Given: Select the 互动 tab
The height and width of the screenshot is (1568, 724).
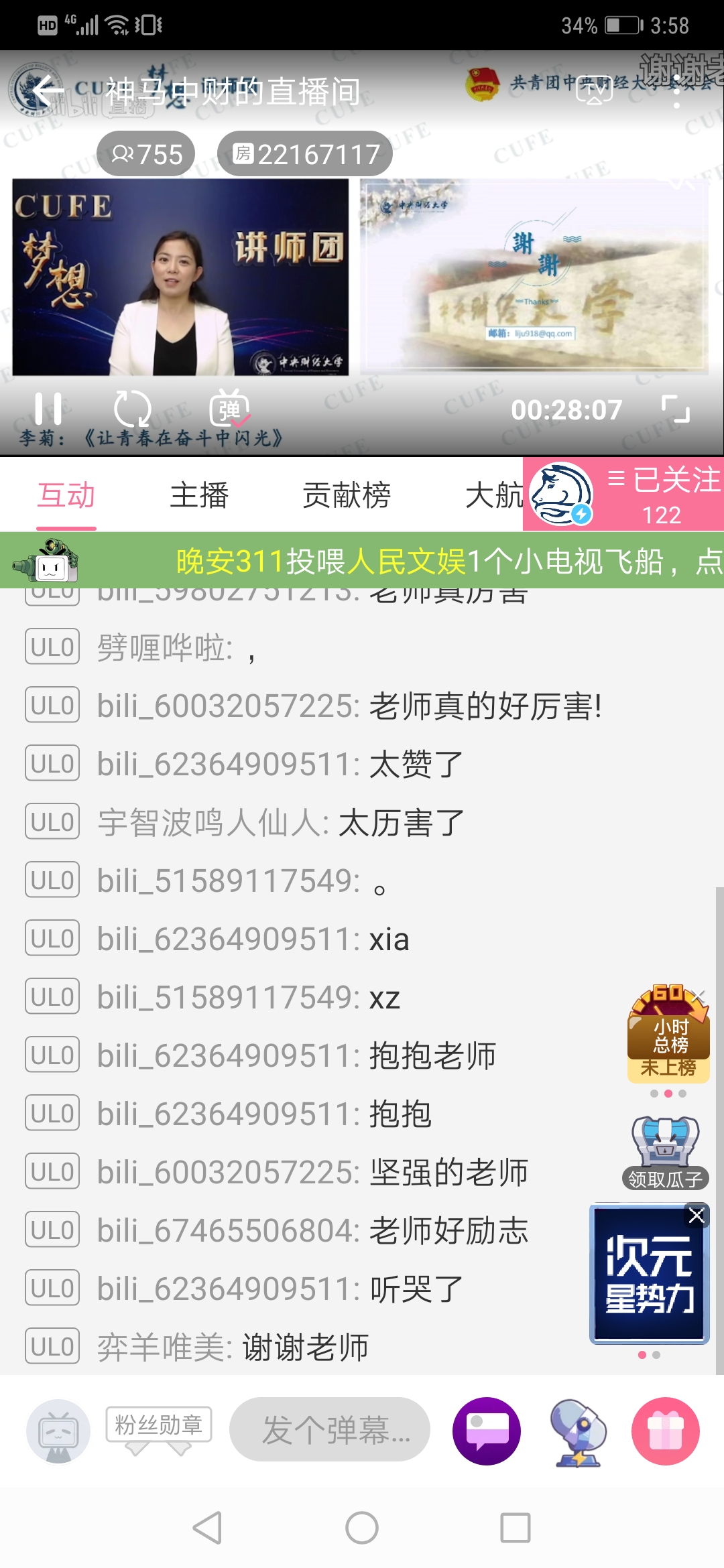Looking at the screenshot, I should point(66,495).
